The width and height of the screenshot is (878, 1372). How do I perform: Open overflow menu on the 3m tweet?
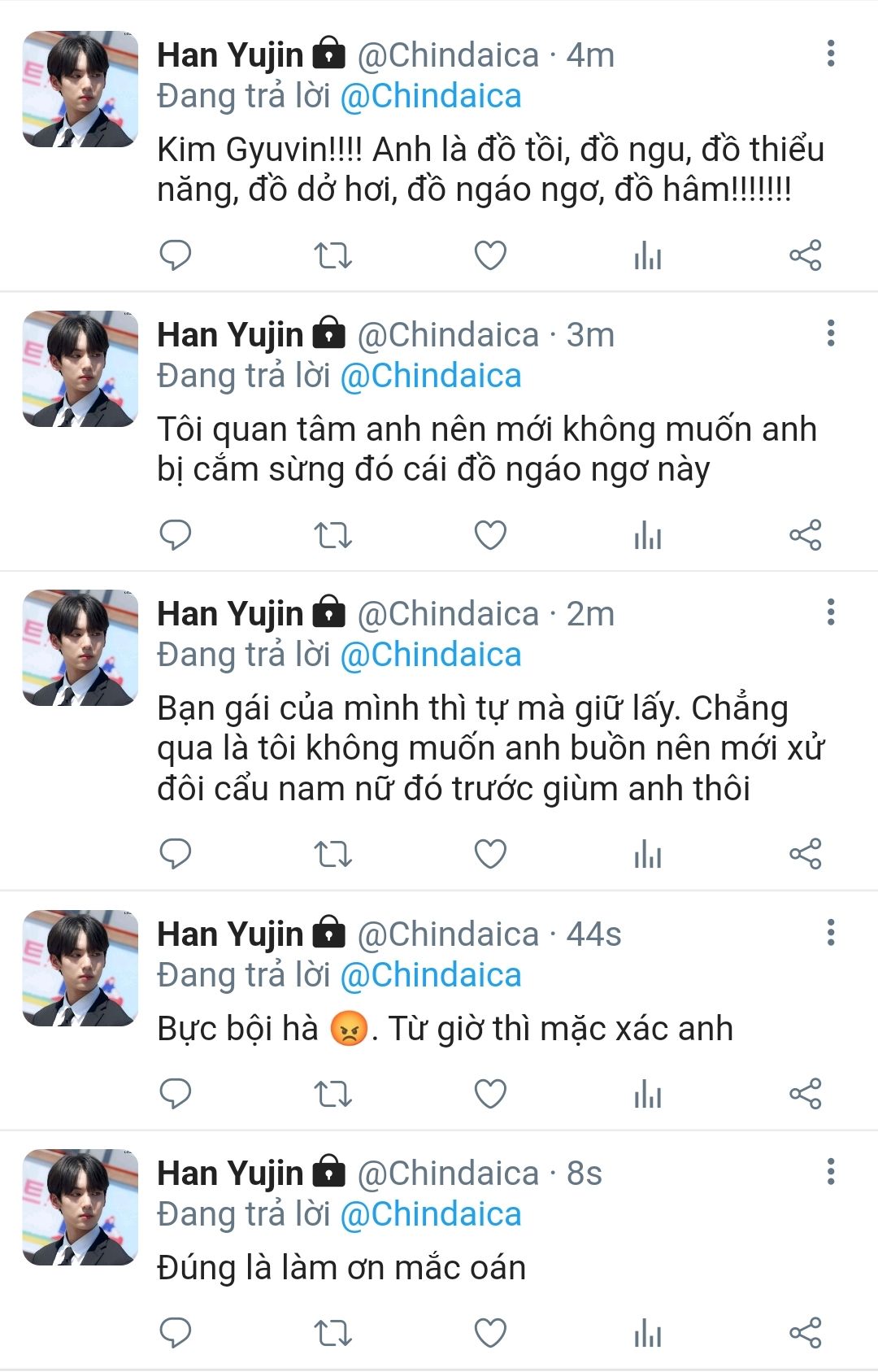point(830,333)
